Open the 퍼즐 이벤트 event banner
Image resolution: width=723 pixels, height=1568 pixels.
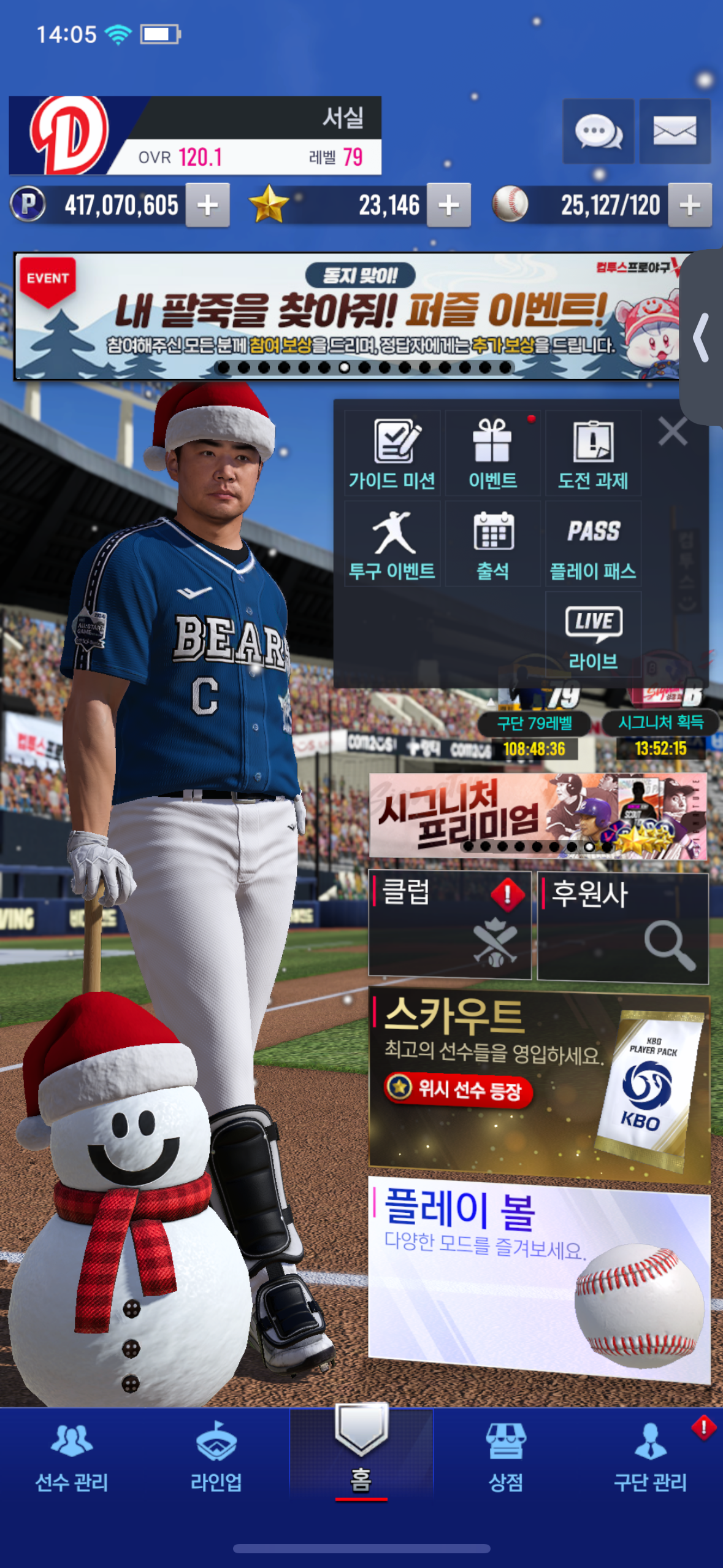tap(346, 316)
